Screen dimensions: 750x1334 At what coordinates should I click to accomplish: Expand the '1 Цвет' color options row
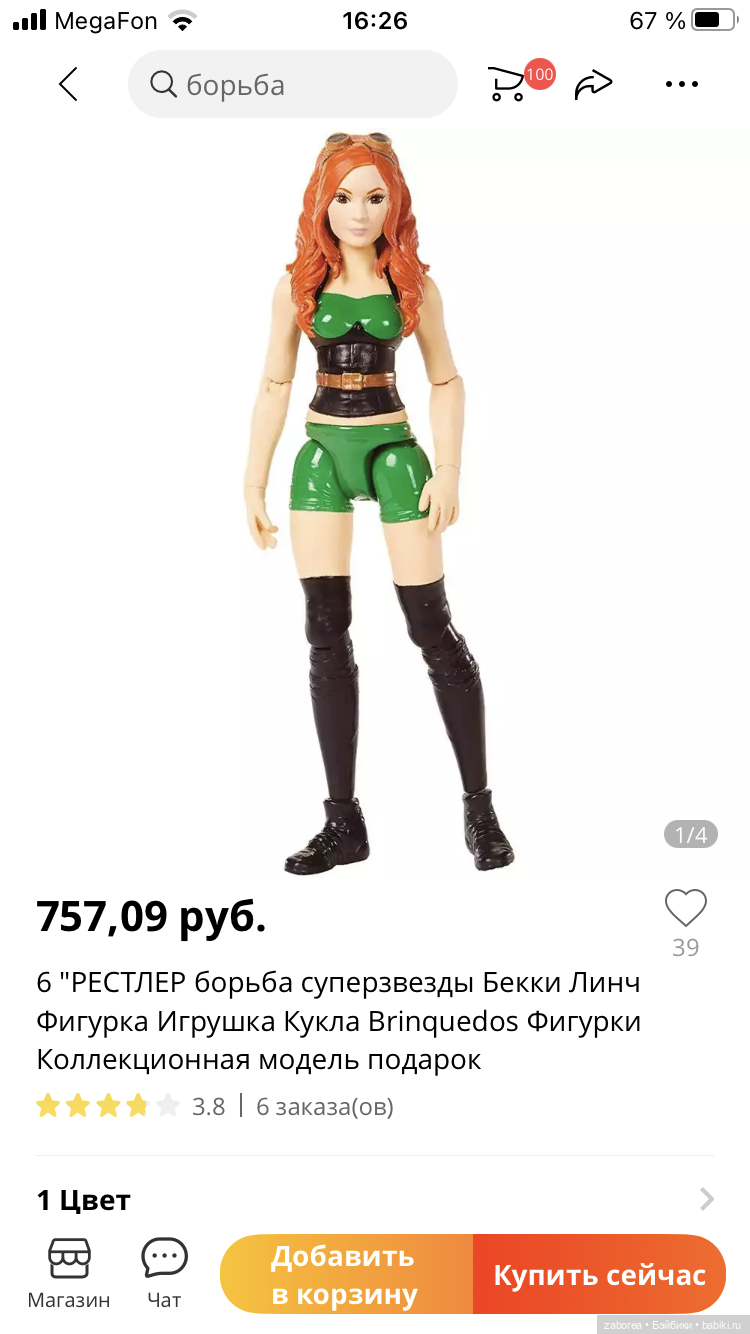click(x=375, y=1199)
